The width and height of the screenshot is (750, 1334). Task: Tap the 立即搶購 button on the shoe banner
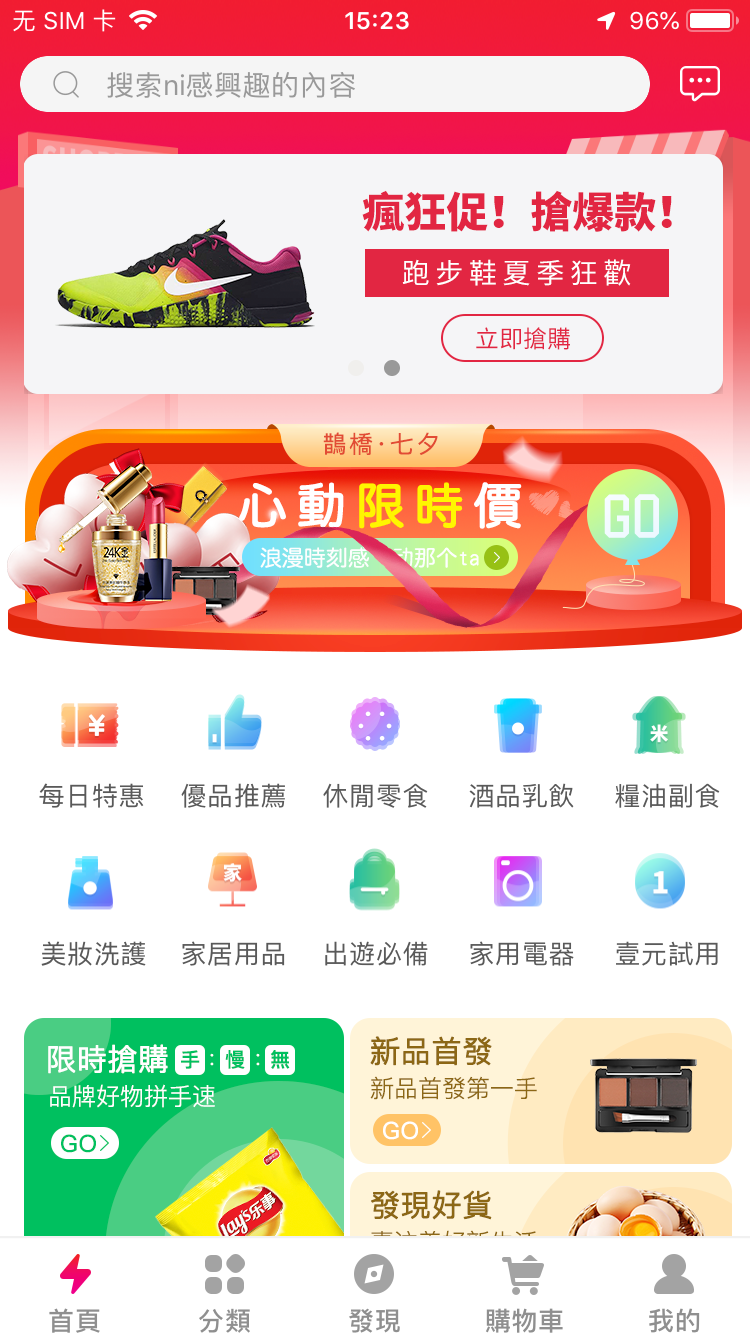point(522,338)
